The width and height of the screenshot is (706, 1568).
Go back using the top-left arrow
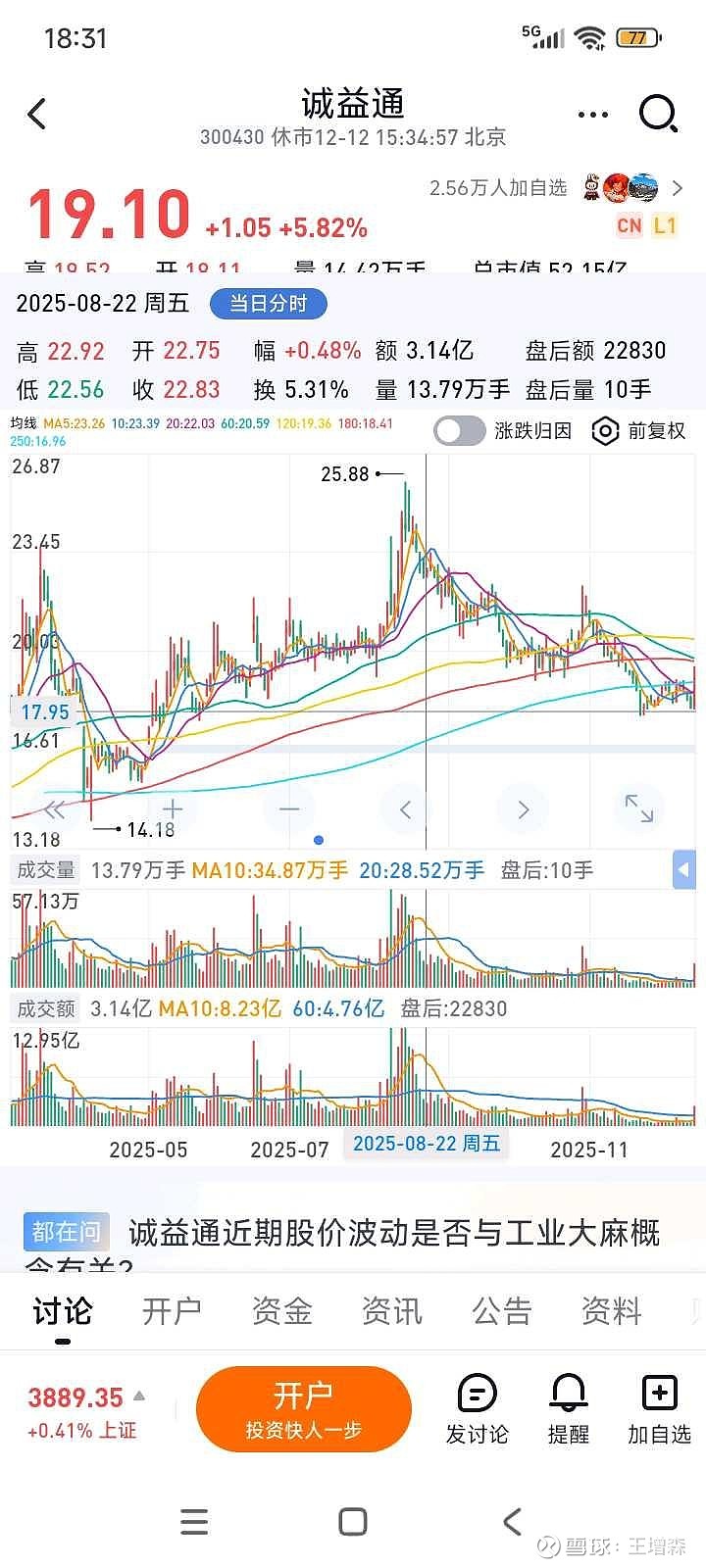pos(37,114)
